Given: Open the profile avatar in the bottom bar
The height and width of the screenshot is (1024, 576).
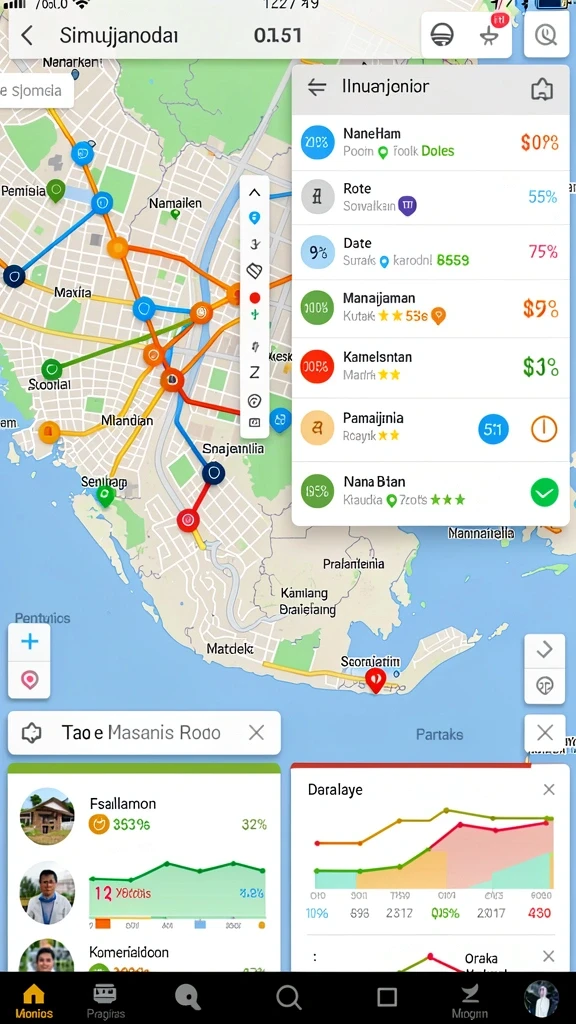Looking at the screenshot, I should (541, 999).
